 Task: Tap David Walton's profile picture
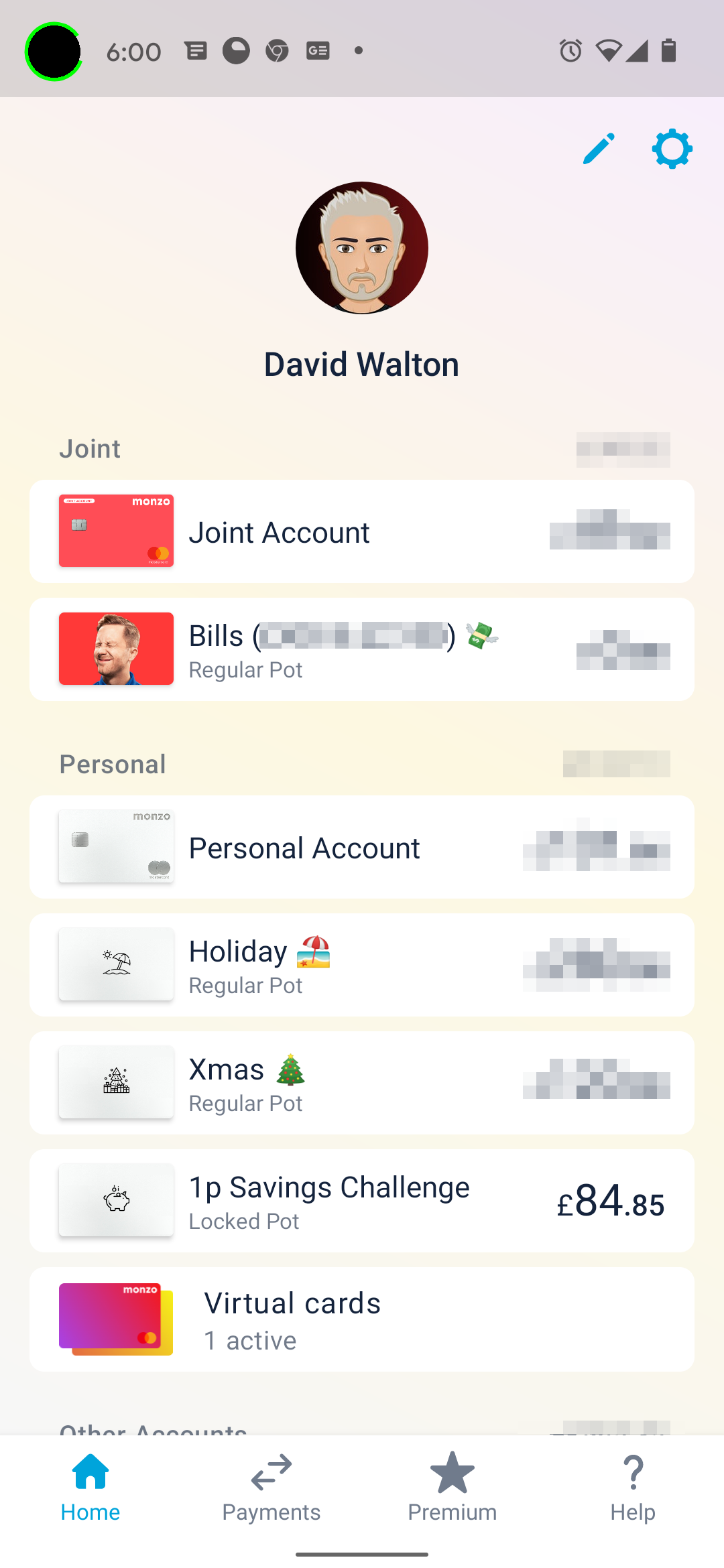coord(362,248)
